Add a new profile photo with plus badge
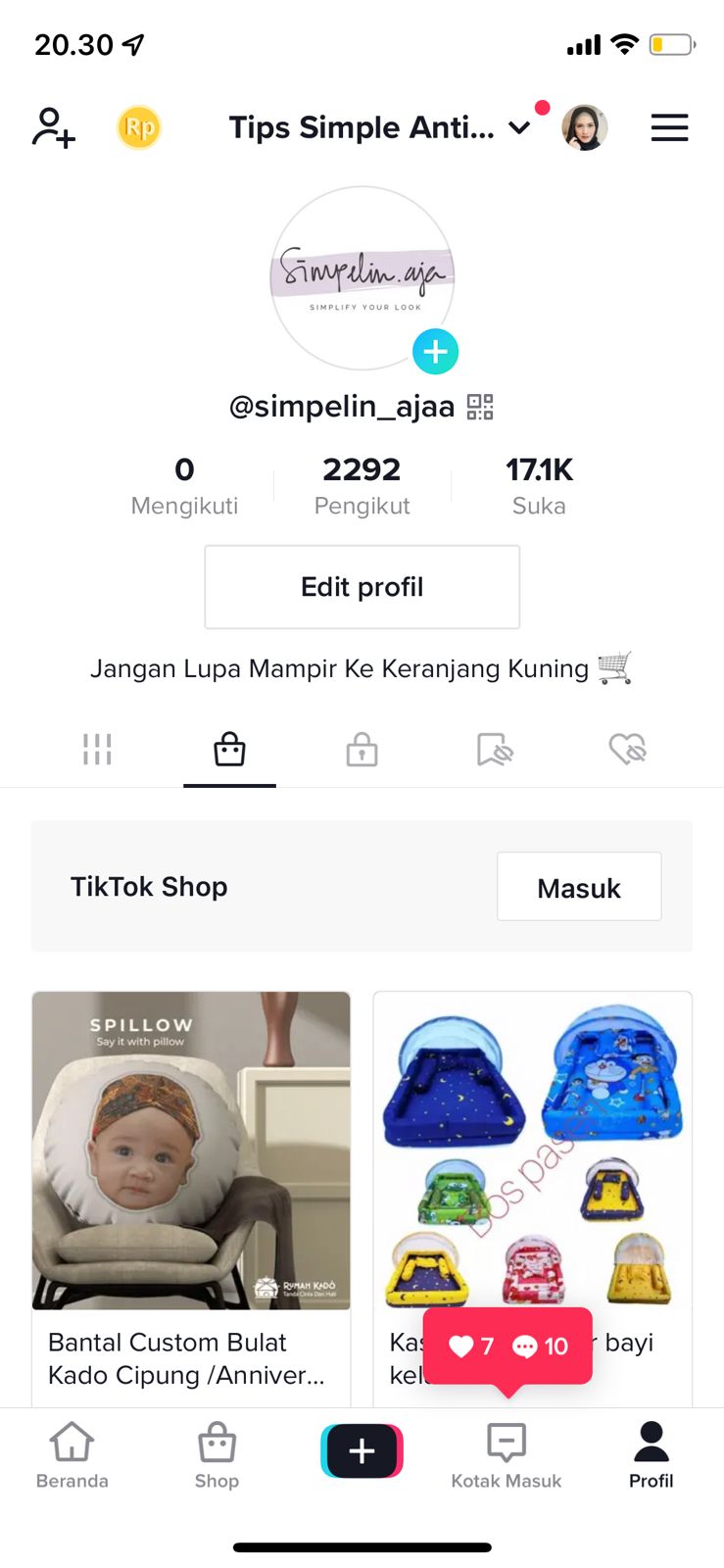724x1568 pixels. [435, 352]
